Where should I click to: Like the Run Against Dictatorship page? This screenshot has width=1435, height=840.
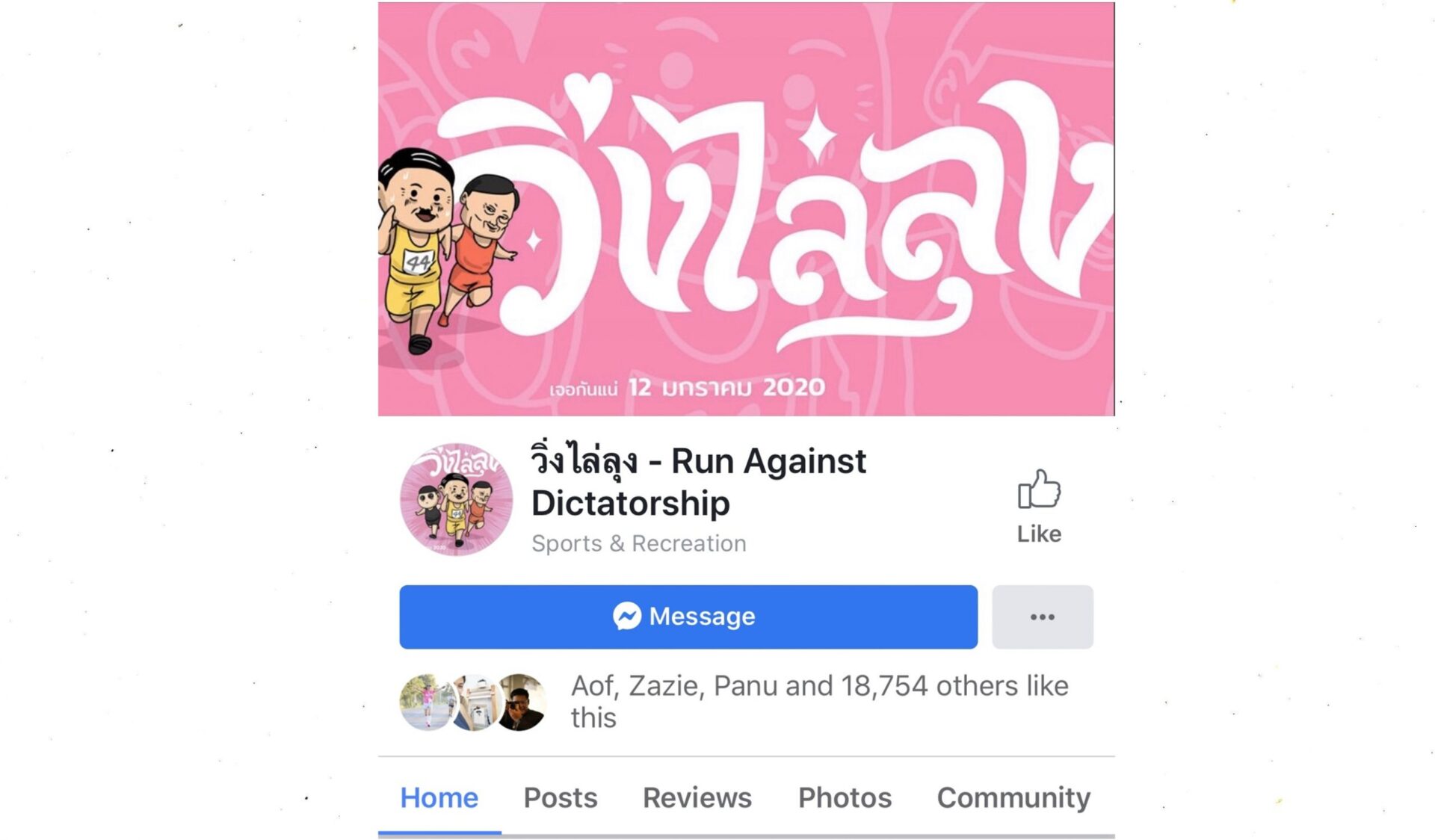[1039, 505]
